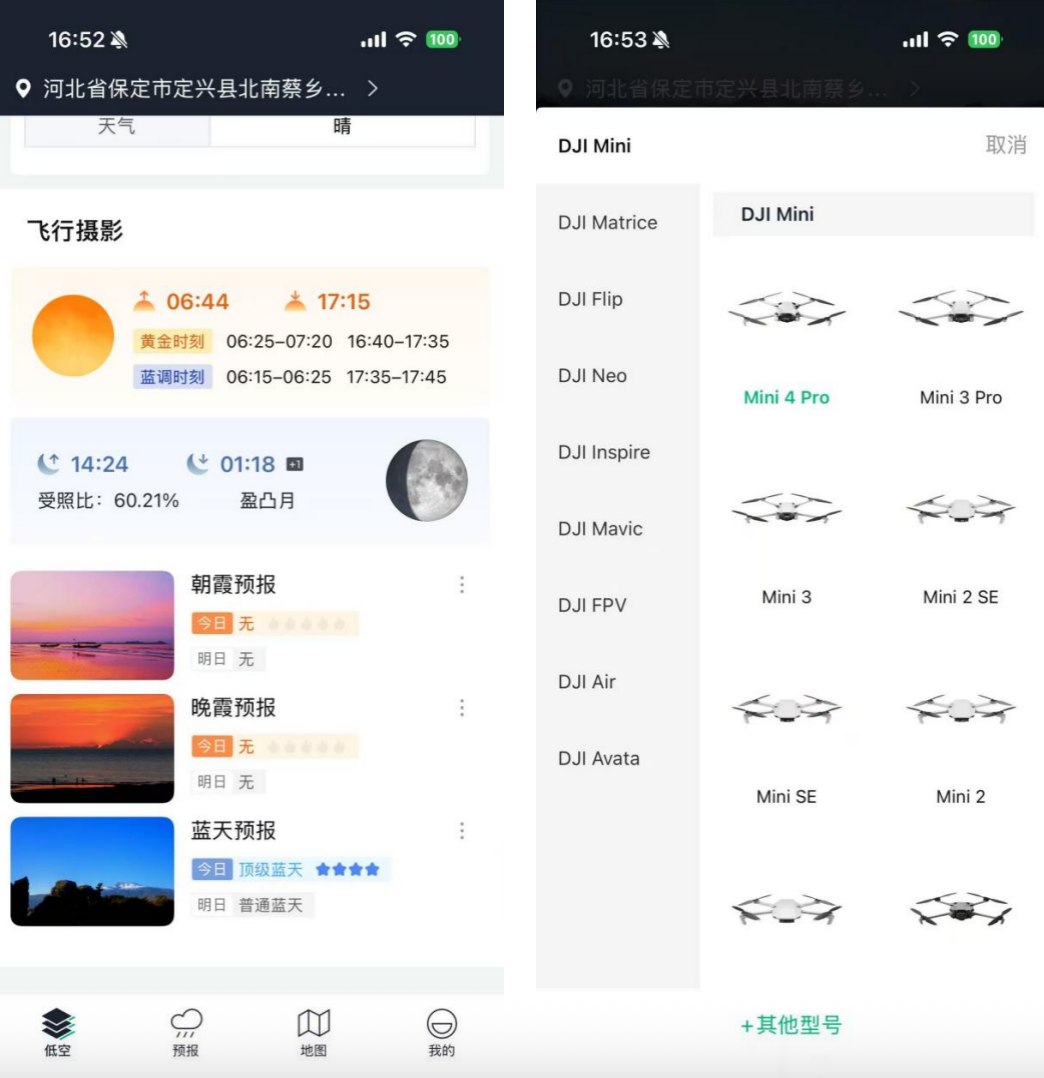Cancel the drone model picker with 取消

point(1006,145)
